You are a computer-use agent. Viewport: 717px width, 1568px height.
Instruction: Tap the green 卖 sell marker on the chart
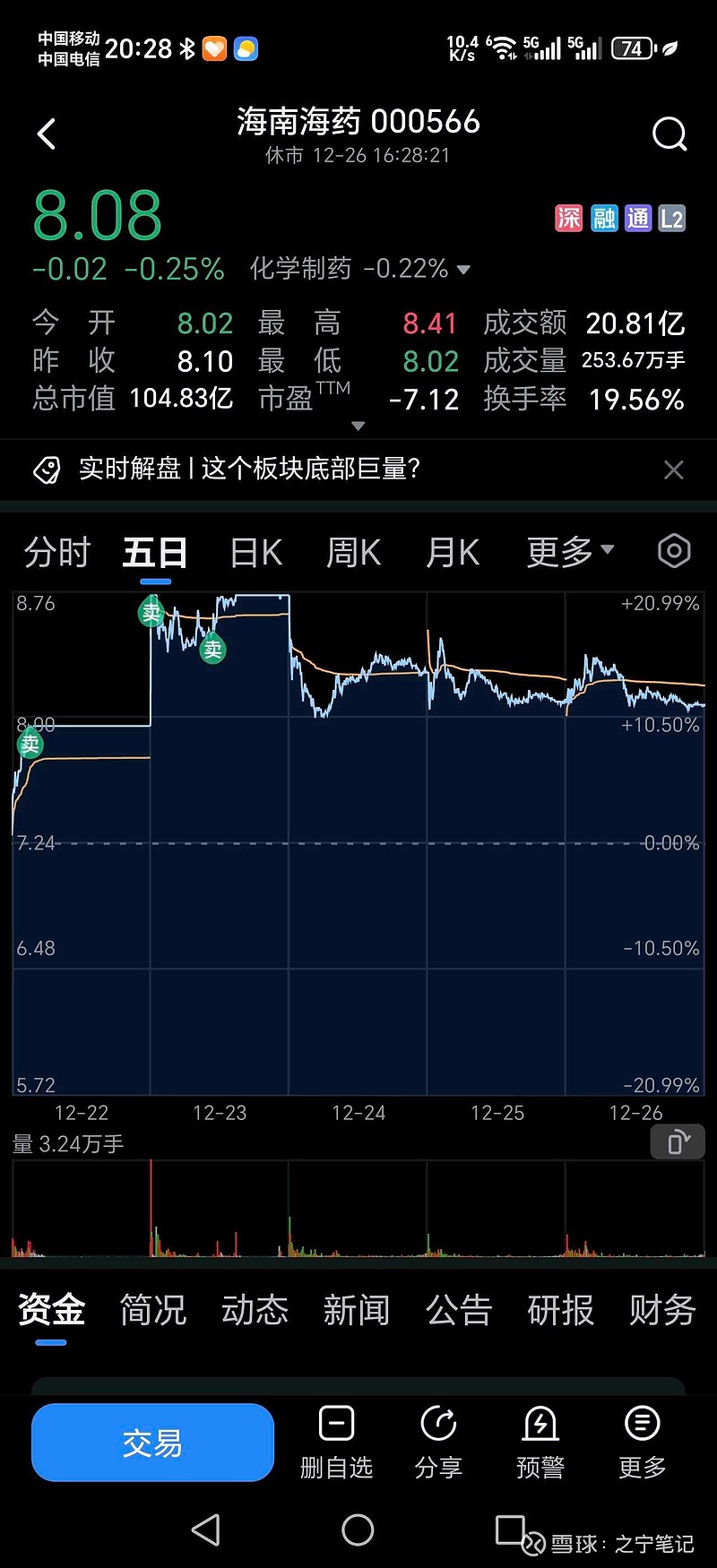[151, 612]
